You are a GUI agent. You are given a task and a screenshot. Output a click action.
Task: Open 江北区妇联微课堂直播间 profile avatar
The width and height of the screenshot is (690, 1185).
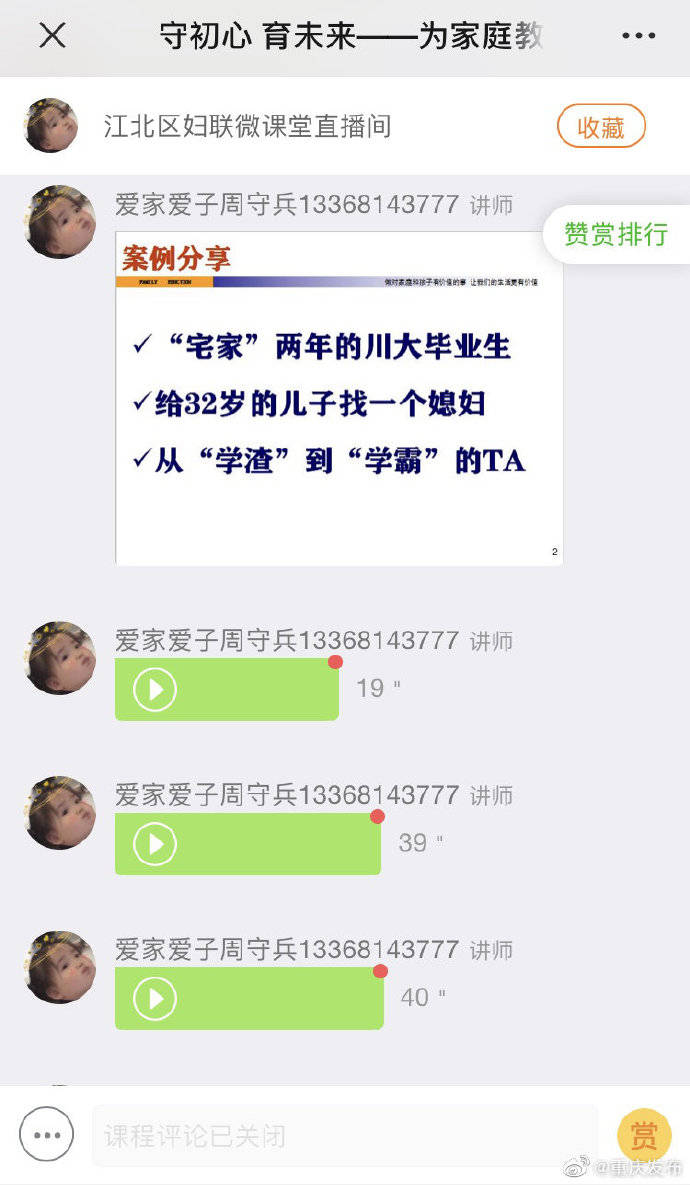point(51,126)
